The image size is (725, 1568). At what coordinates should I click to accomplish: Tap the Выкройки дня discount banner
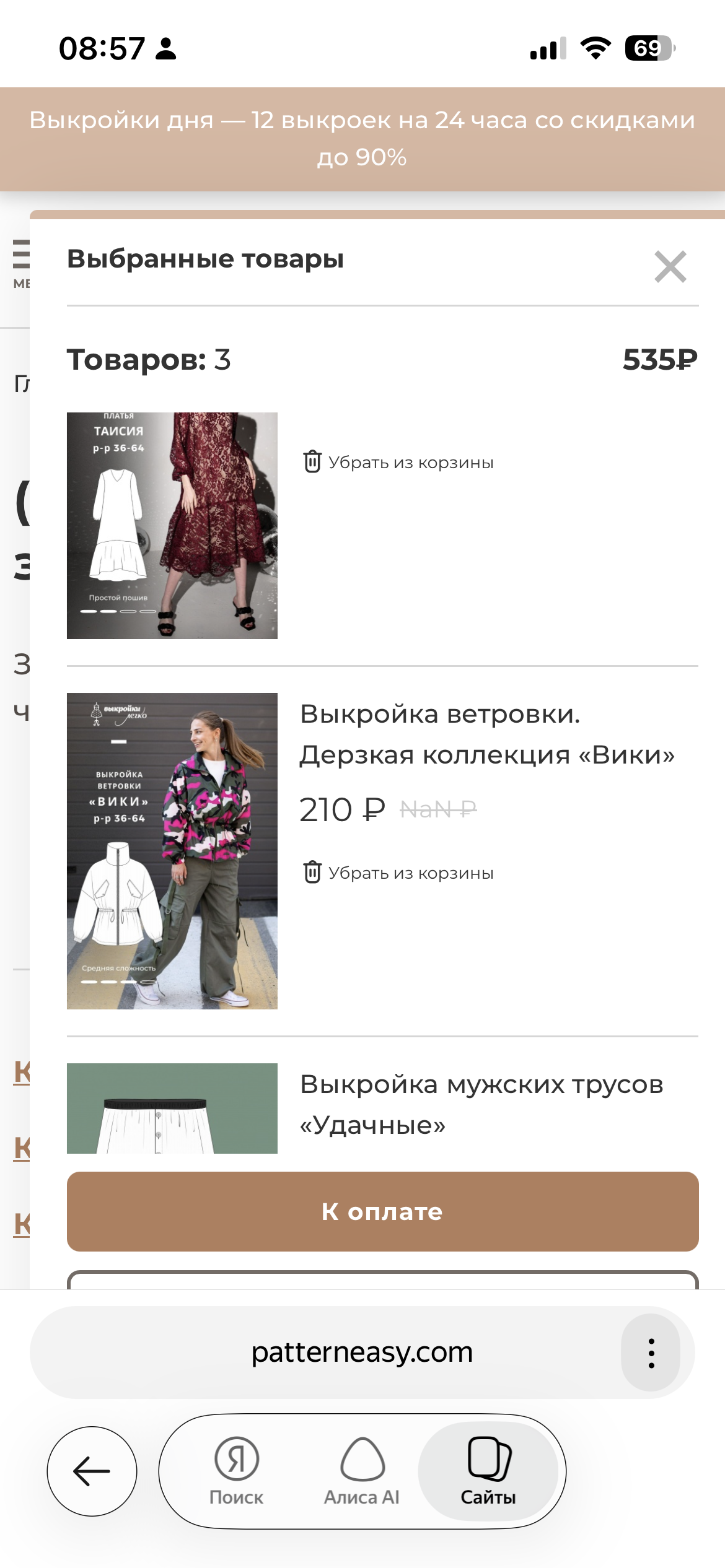tap(362, 139)
